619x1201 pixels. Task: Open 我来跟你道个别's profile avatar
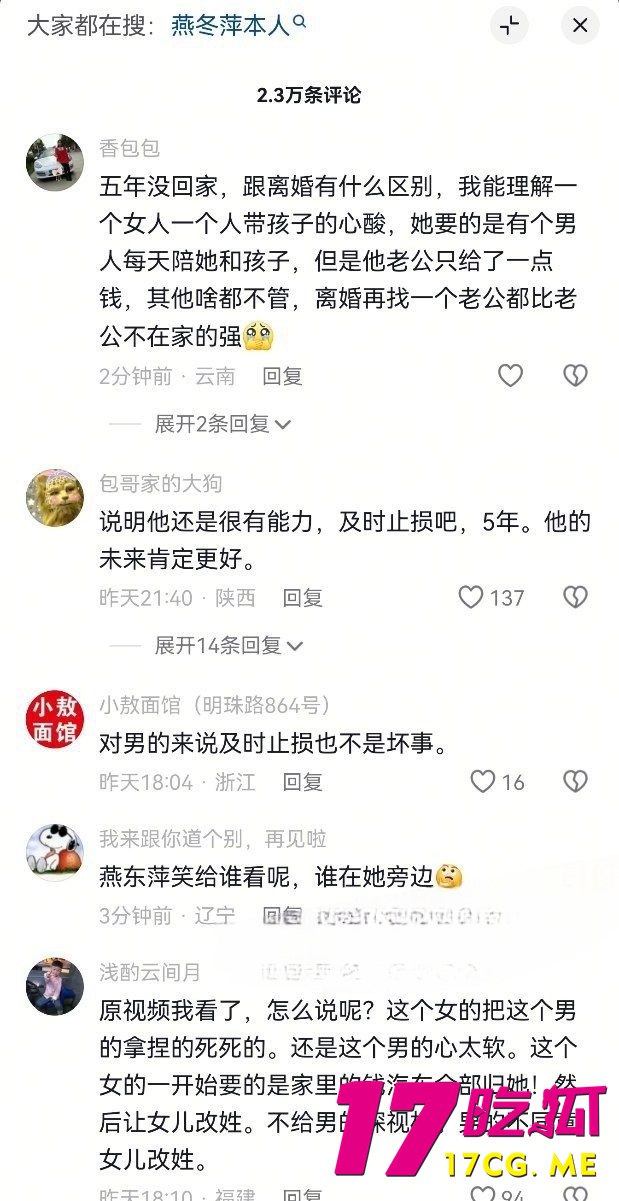pos(54,852)
